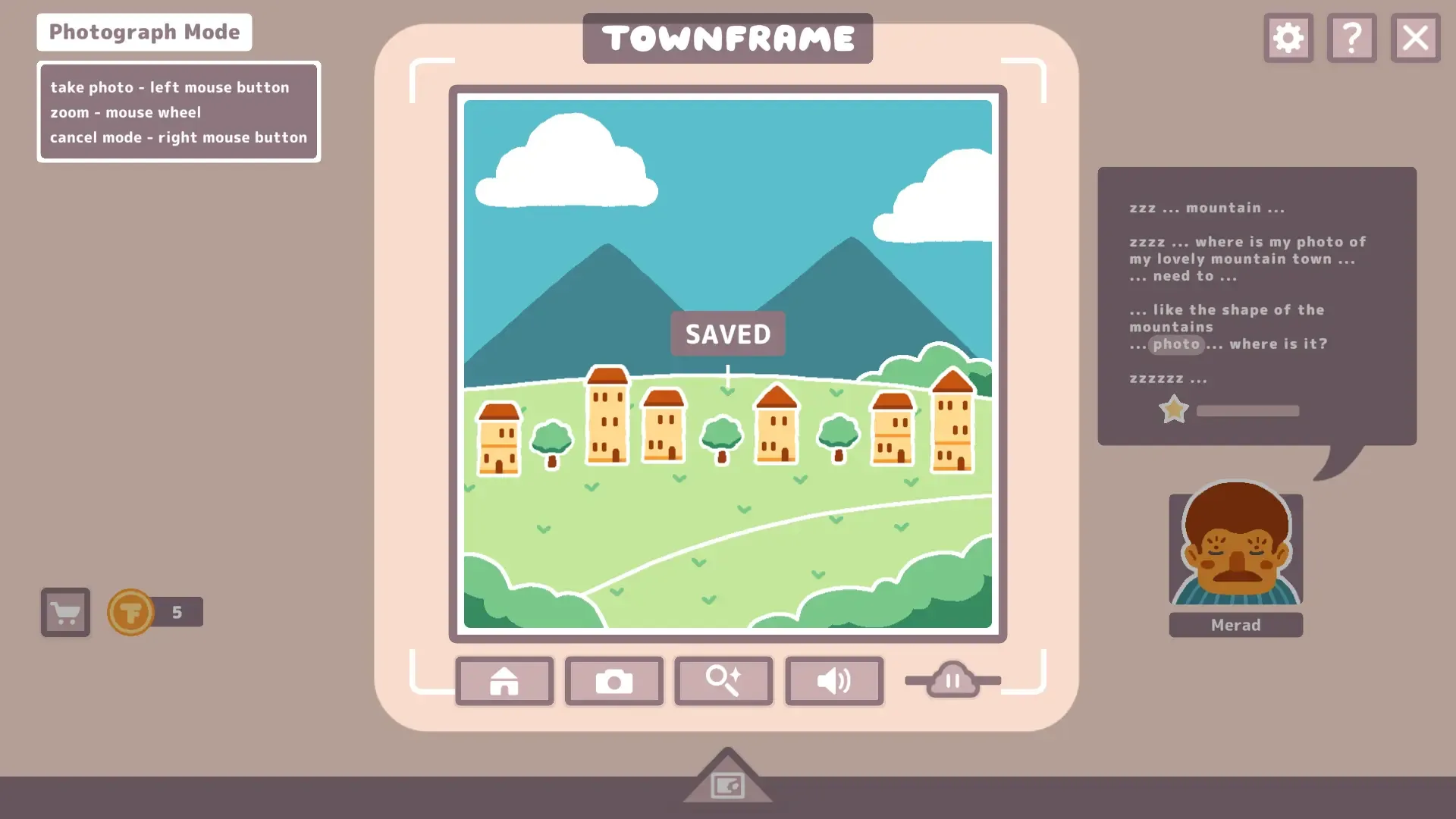Pause the cloud weather slider
Viewport: 1456px width, 819px height.
click(x=952, y=680)
